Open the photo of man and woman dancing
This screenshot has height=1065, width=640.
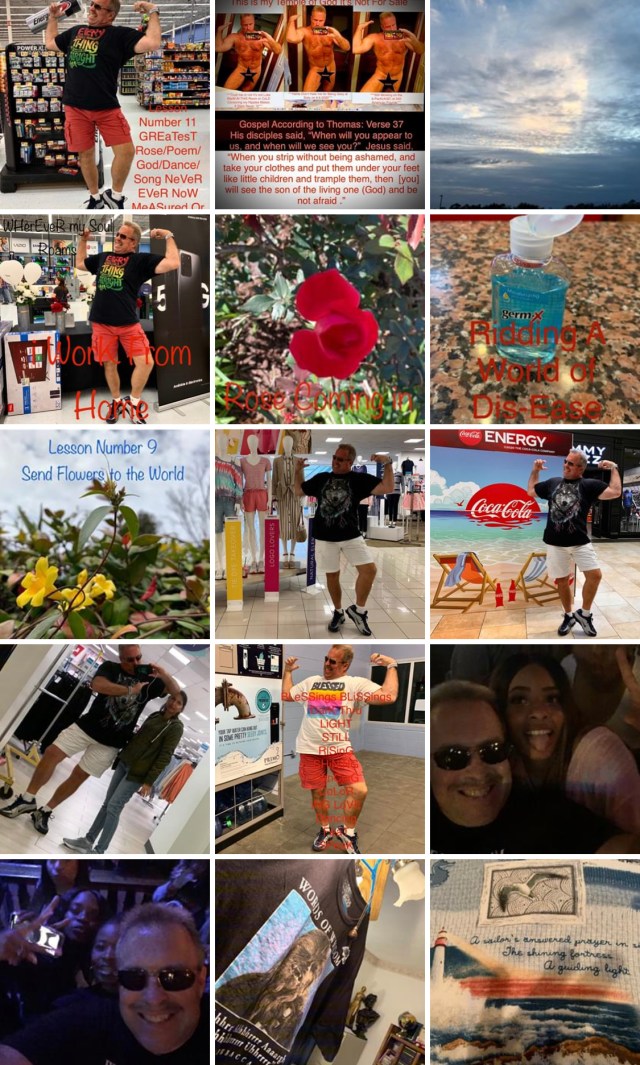[105, 749]
